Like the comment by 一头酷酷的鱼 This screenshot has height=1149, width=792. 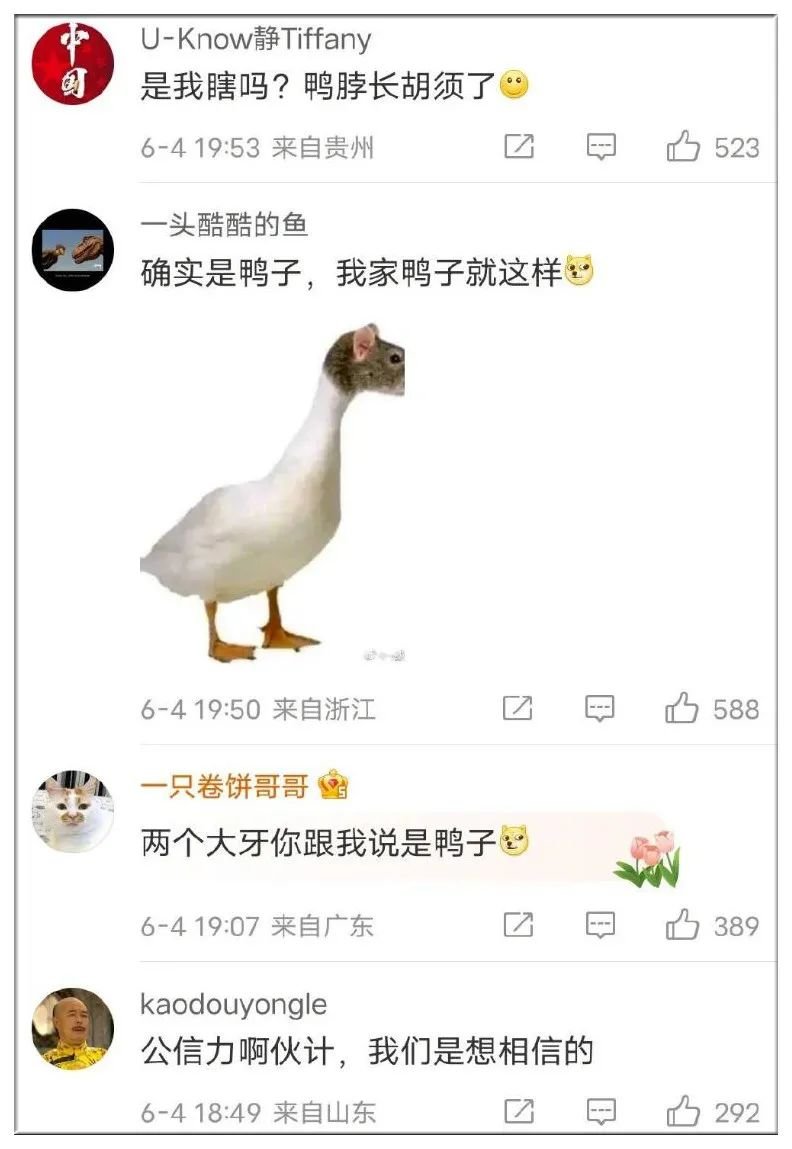click(684, 709)
